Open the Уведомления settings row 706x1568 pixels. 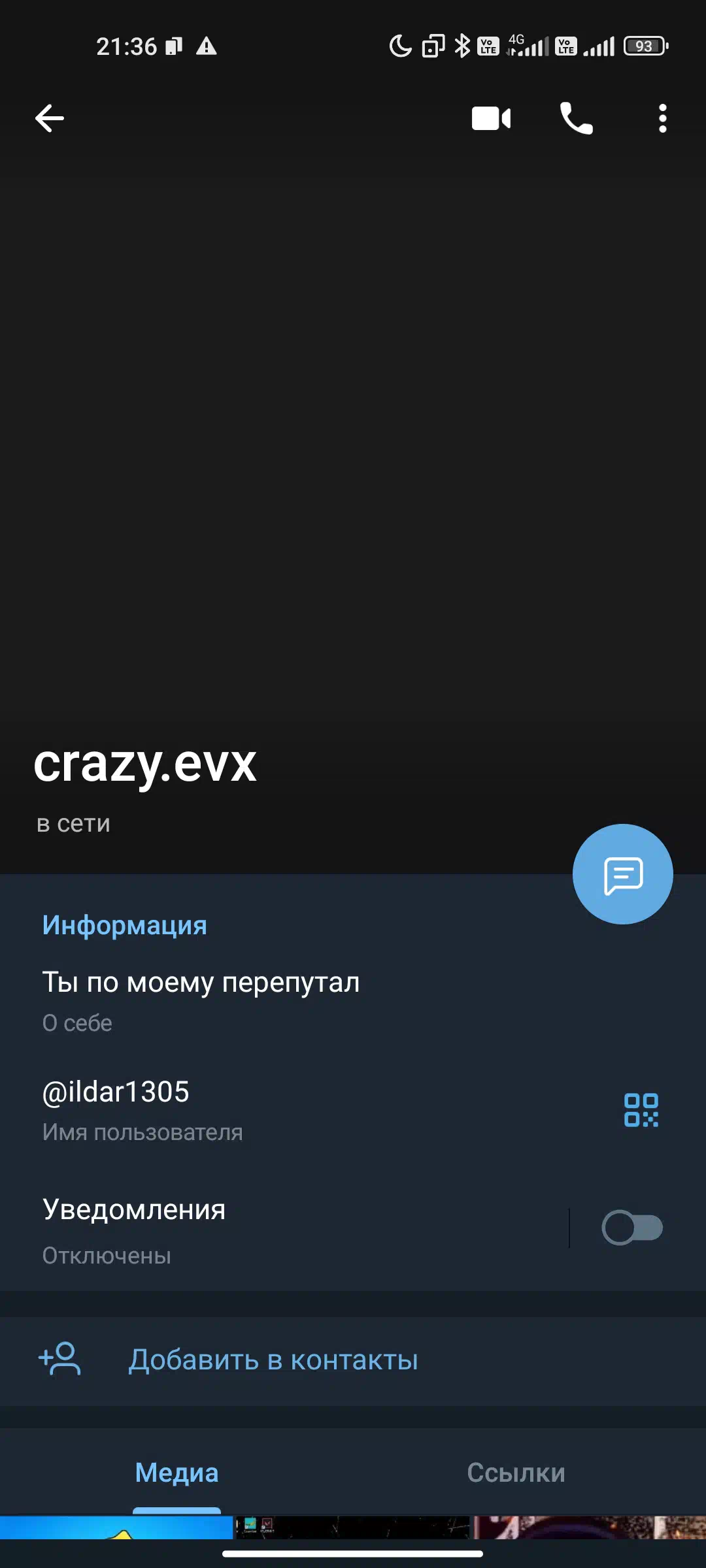[284, 1231]
